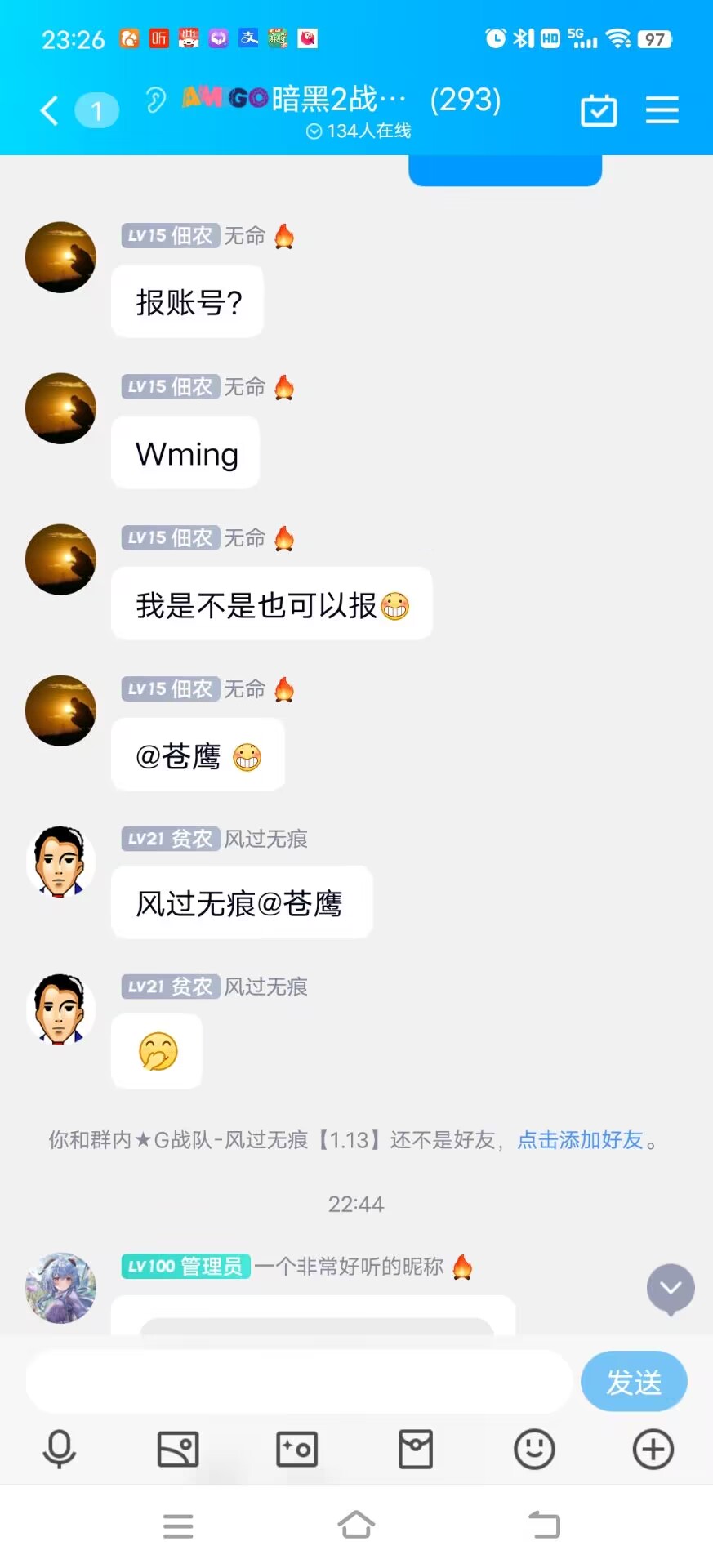
Task: Open recent apps from navigation bar
Action: pyautogui.click(x=178, y=1525)
